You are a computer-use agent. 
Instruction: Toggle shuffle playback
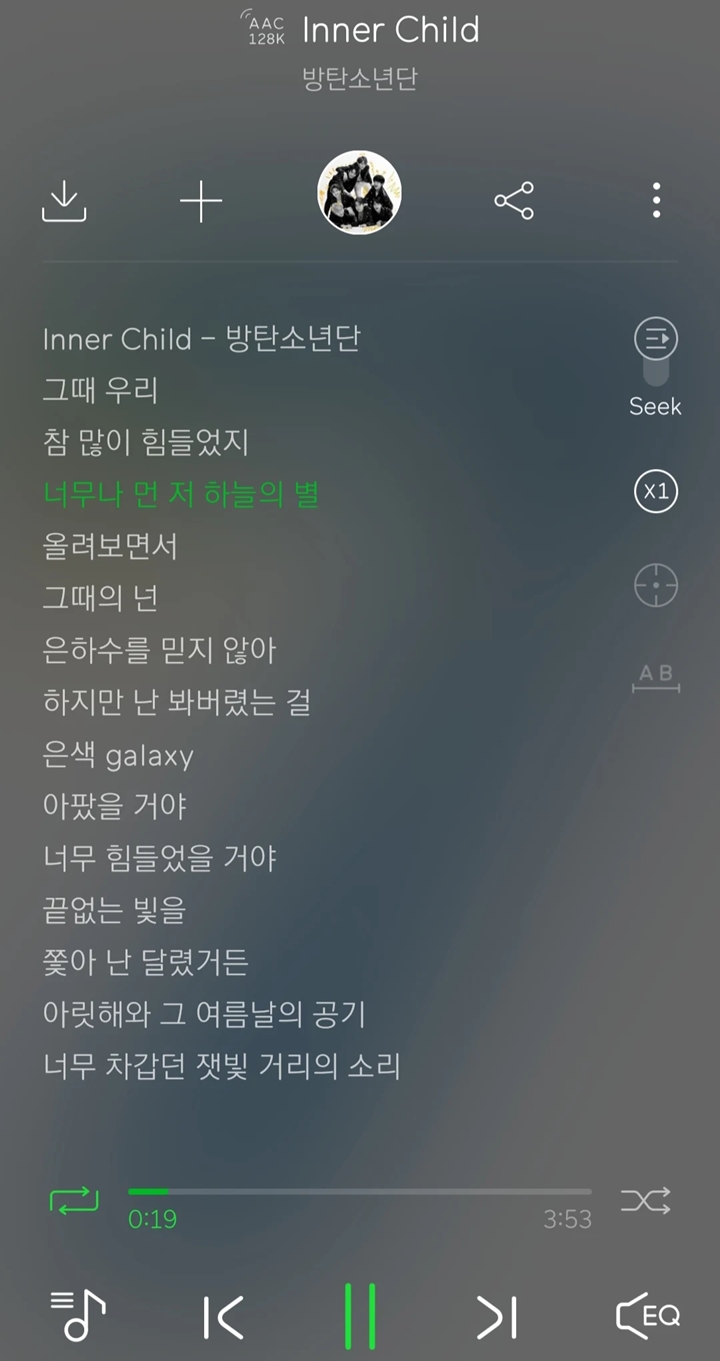click(645, 1200)
